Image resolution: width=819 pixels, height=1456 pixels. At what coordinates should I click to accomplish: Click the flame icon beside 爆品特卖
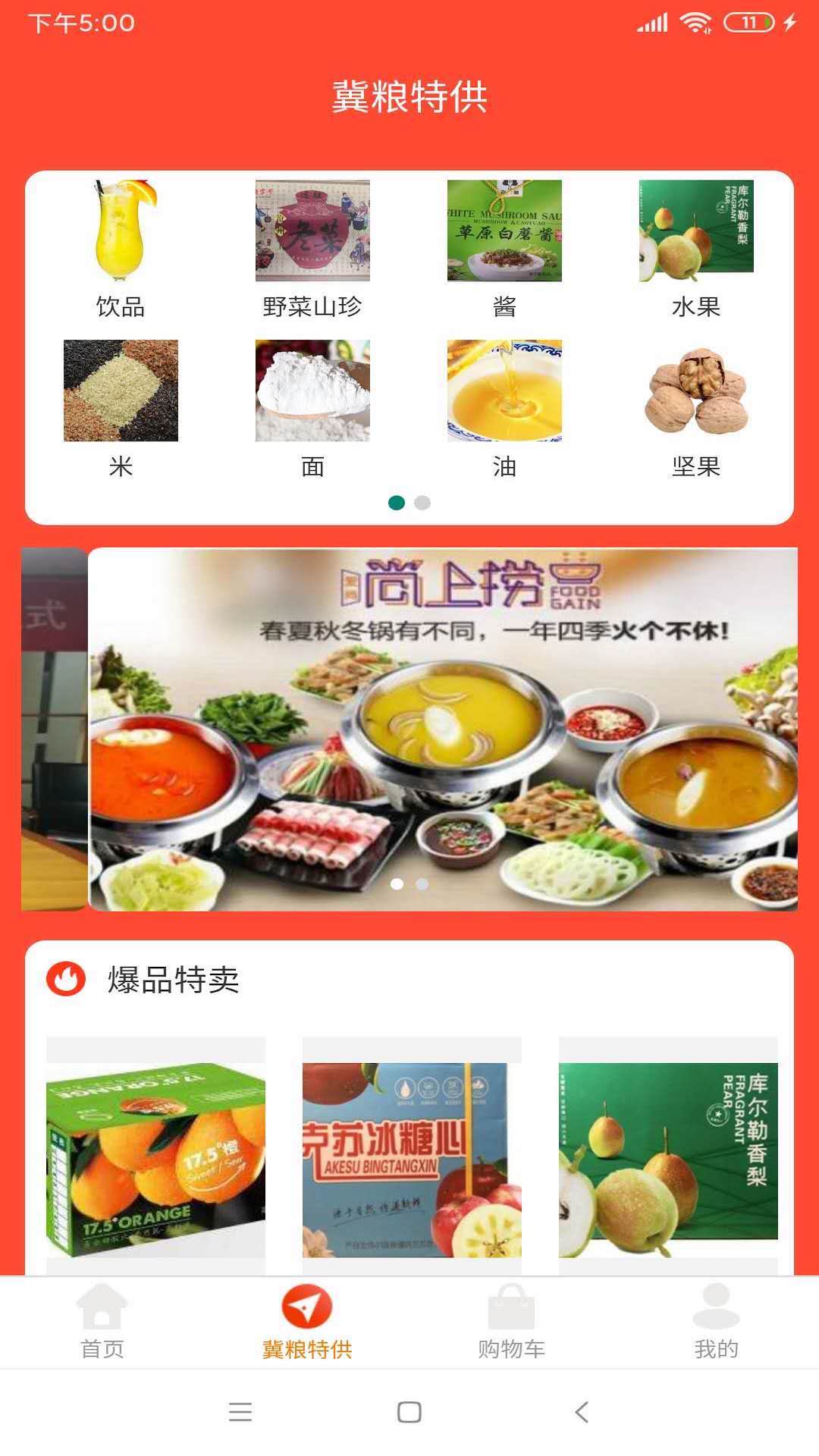coord(67,981)
